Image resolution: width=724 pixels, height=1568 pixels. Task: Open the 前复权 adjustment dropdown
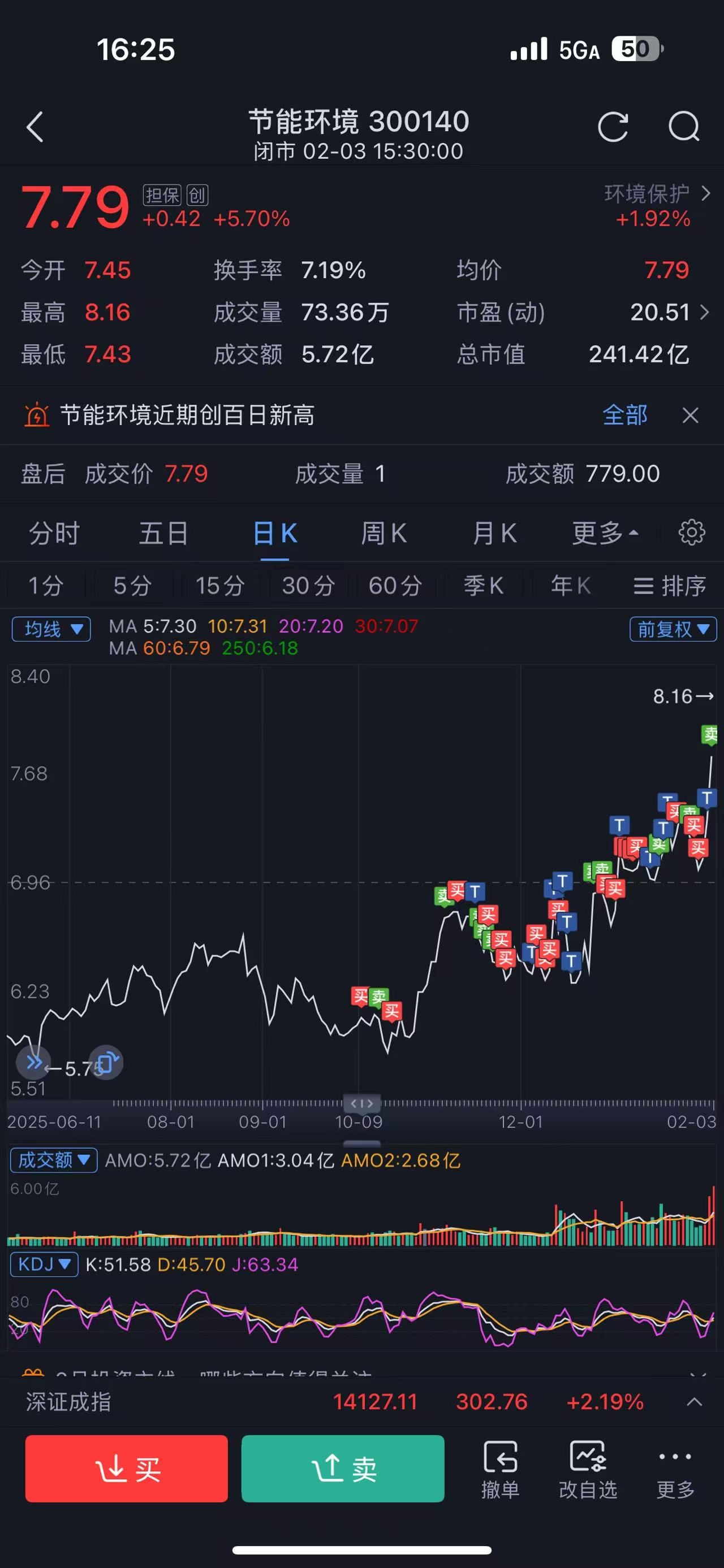[x=672, y=629]
